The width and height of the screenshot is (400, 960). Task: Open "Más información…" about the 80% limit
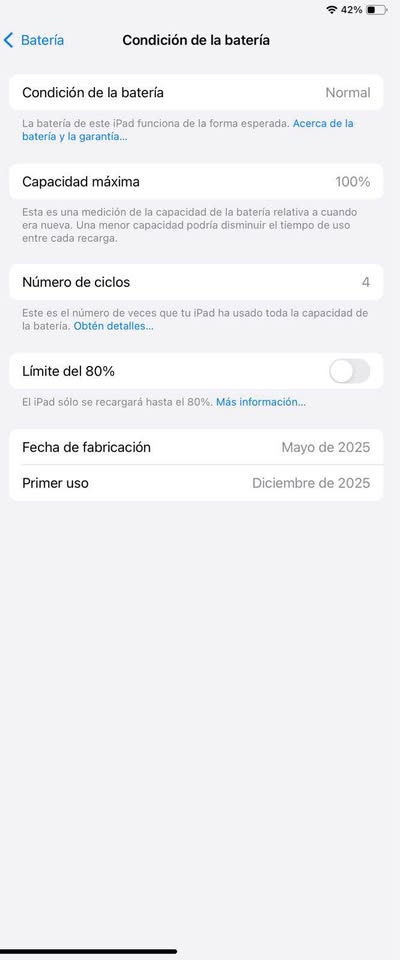pos(260,402)
